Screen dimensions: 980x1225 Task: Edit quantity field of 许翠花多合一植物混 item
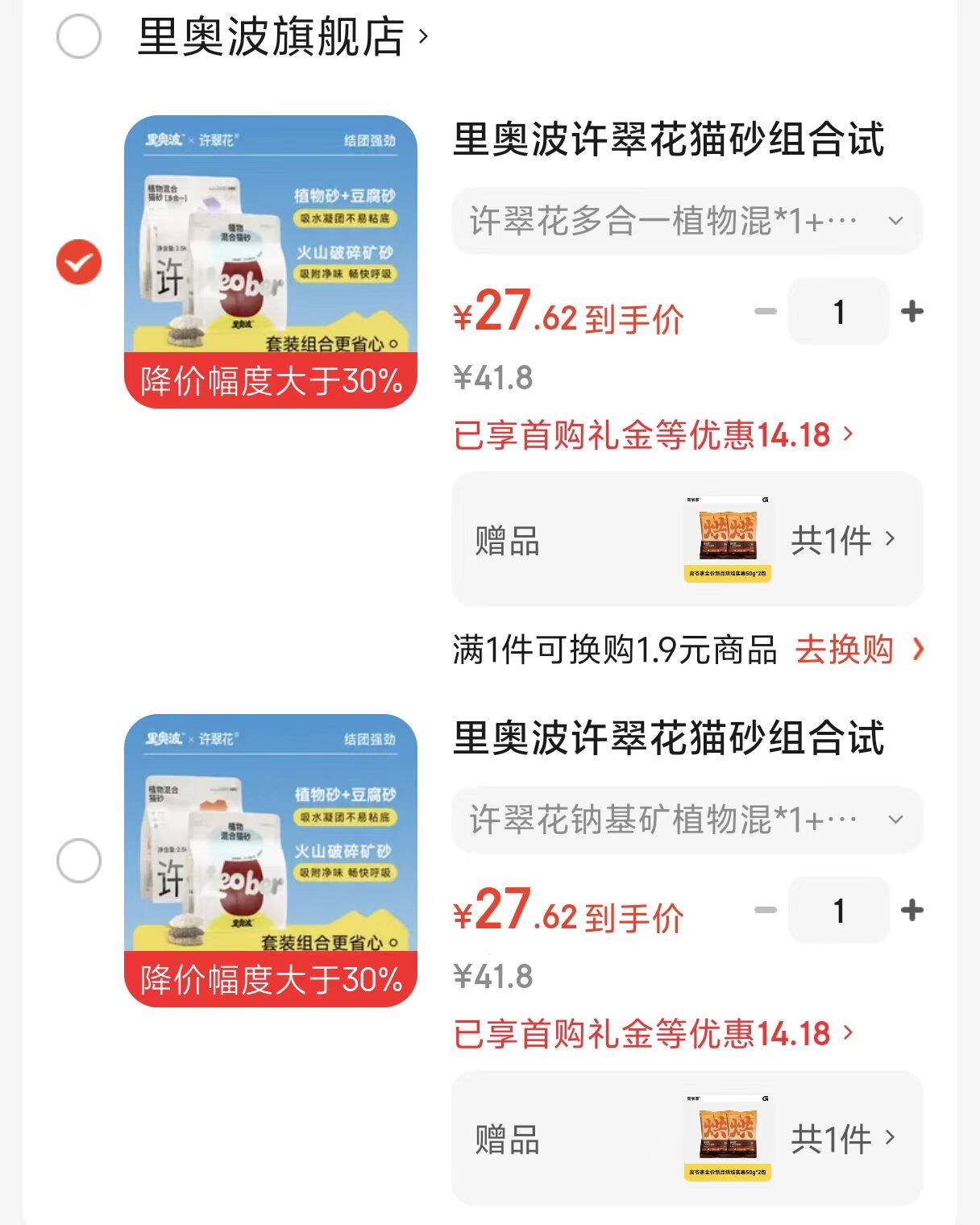838,311
